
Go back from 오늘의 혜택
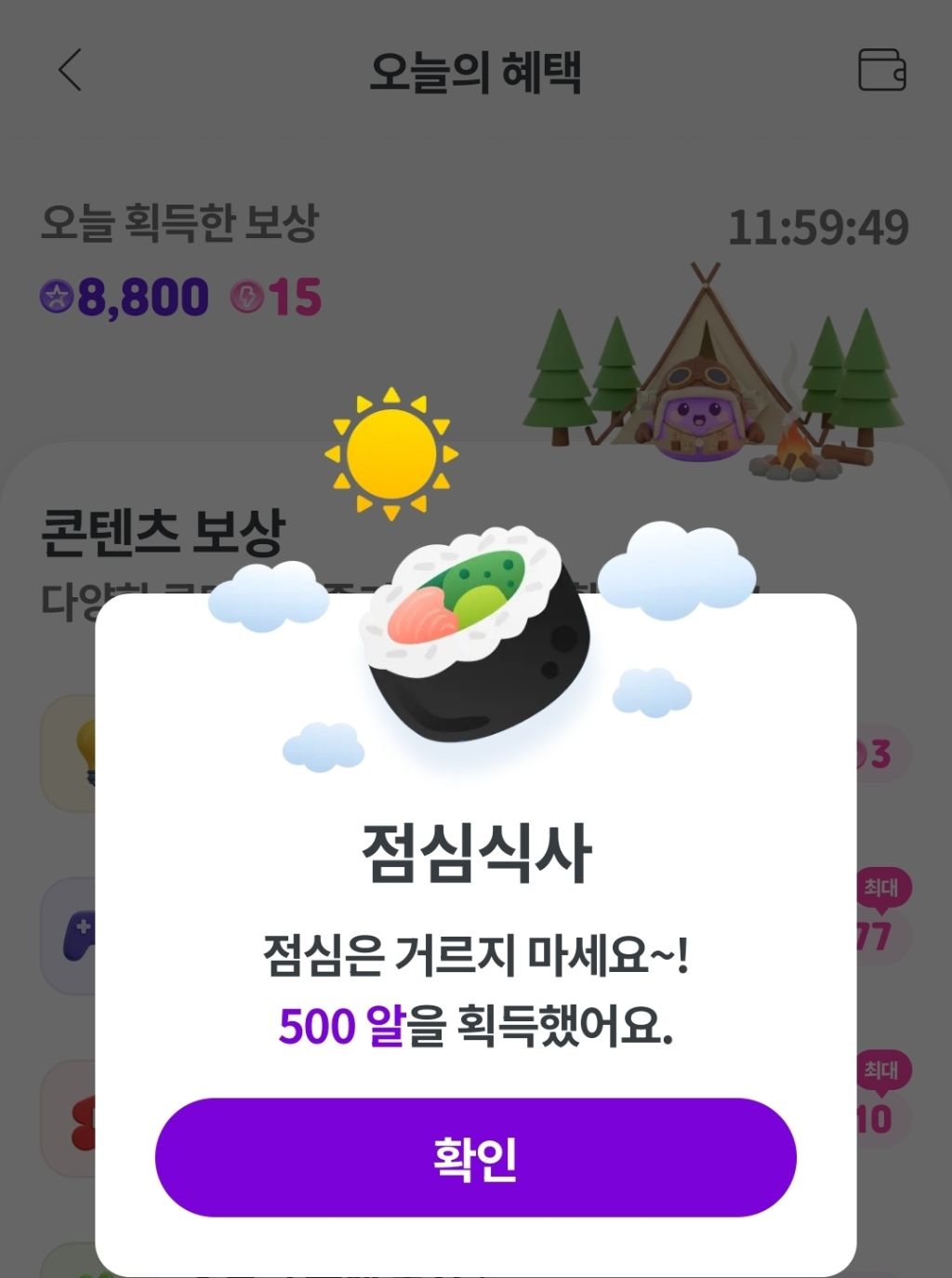click(x=71, y=71)
